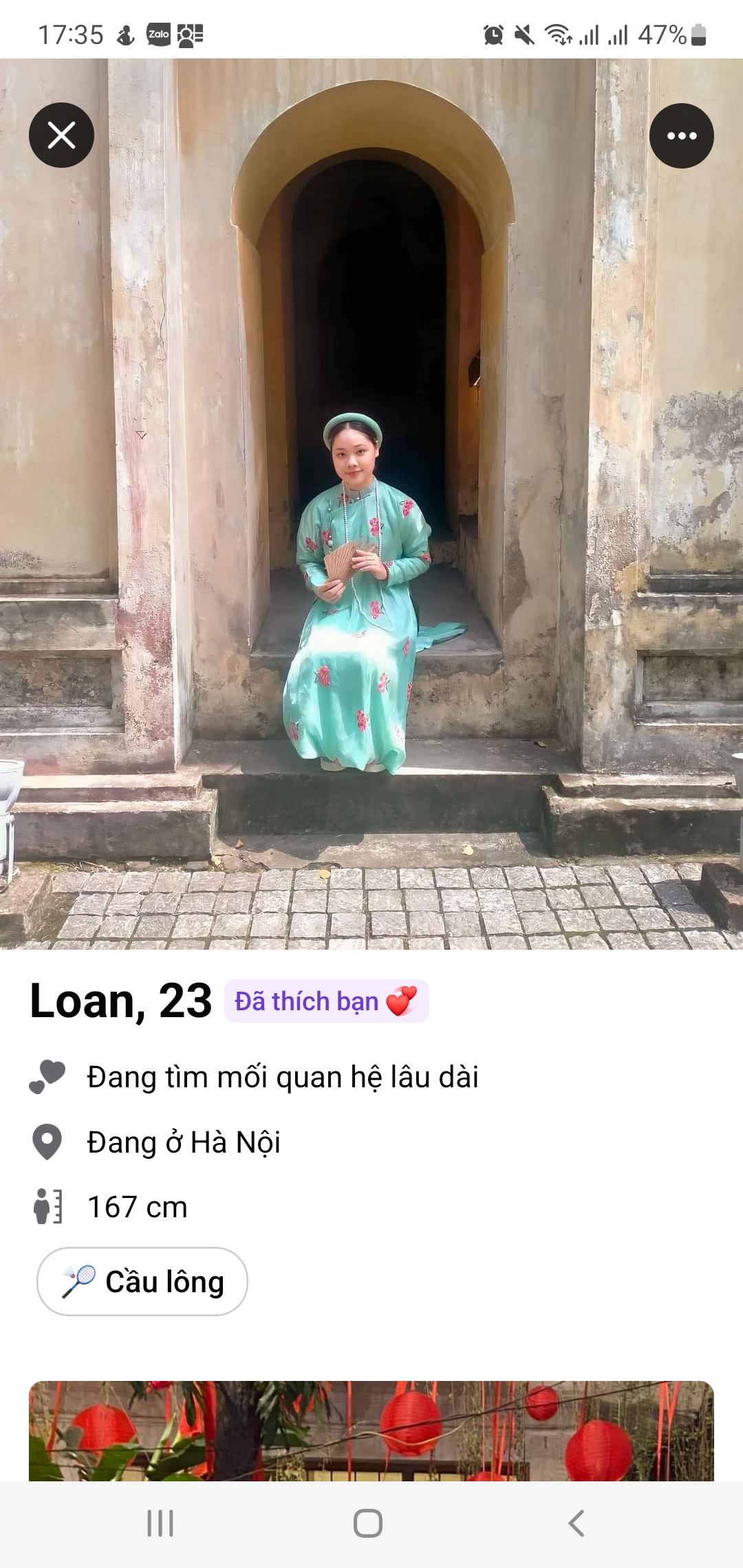
Task: Go to home via the system home button
Action: pyautogui.click(x=368, y=1523)
